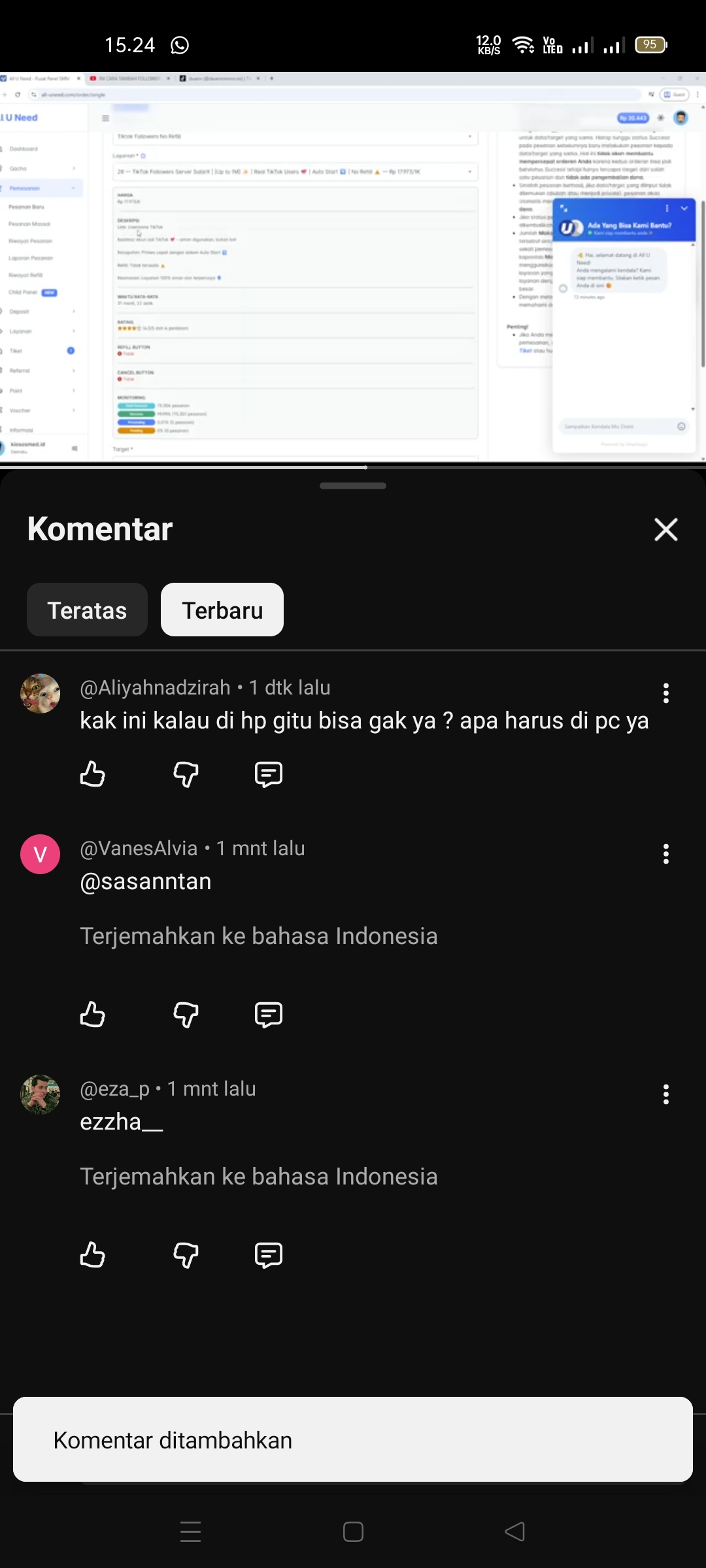
Task: Reply to @Aliyahnadzirah's comment
Action: point(268,774)
